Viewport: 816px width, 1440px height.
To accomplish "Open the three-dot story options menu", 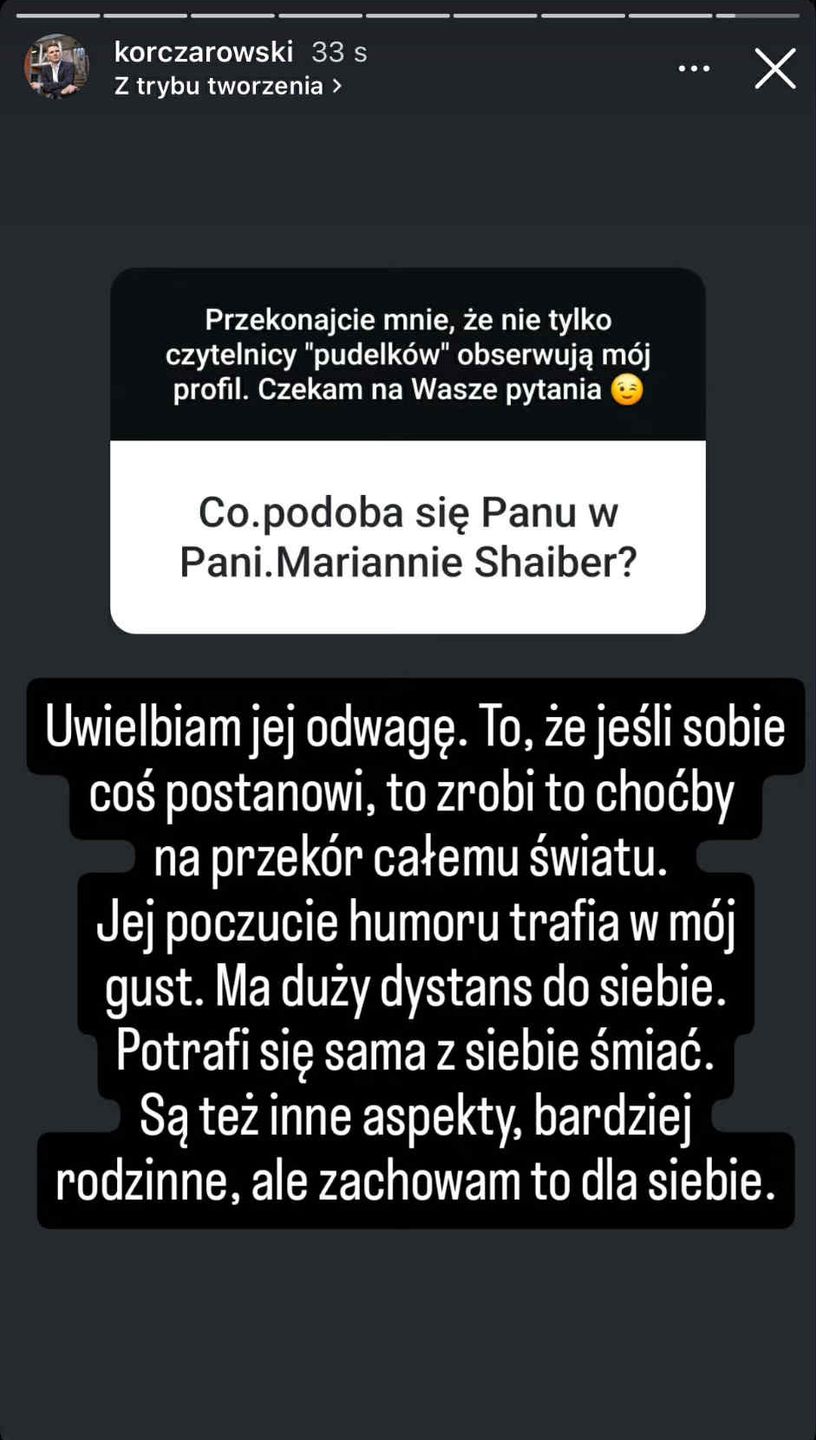I will (x=694, y=69).
